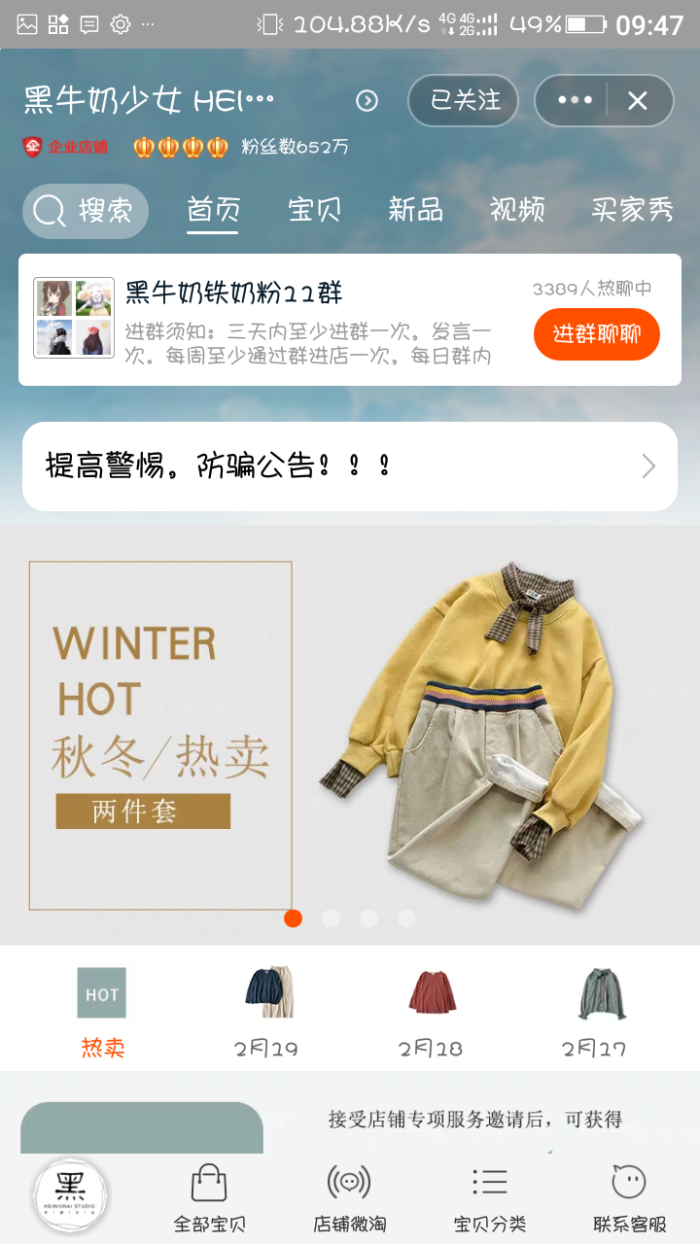Open the three-dot more options menu
The height and width of the screenshot is (1244, 700).
pyautogui.click(x=575, y=101)
